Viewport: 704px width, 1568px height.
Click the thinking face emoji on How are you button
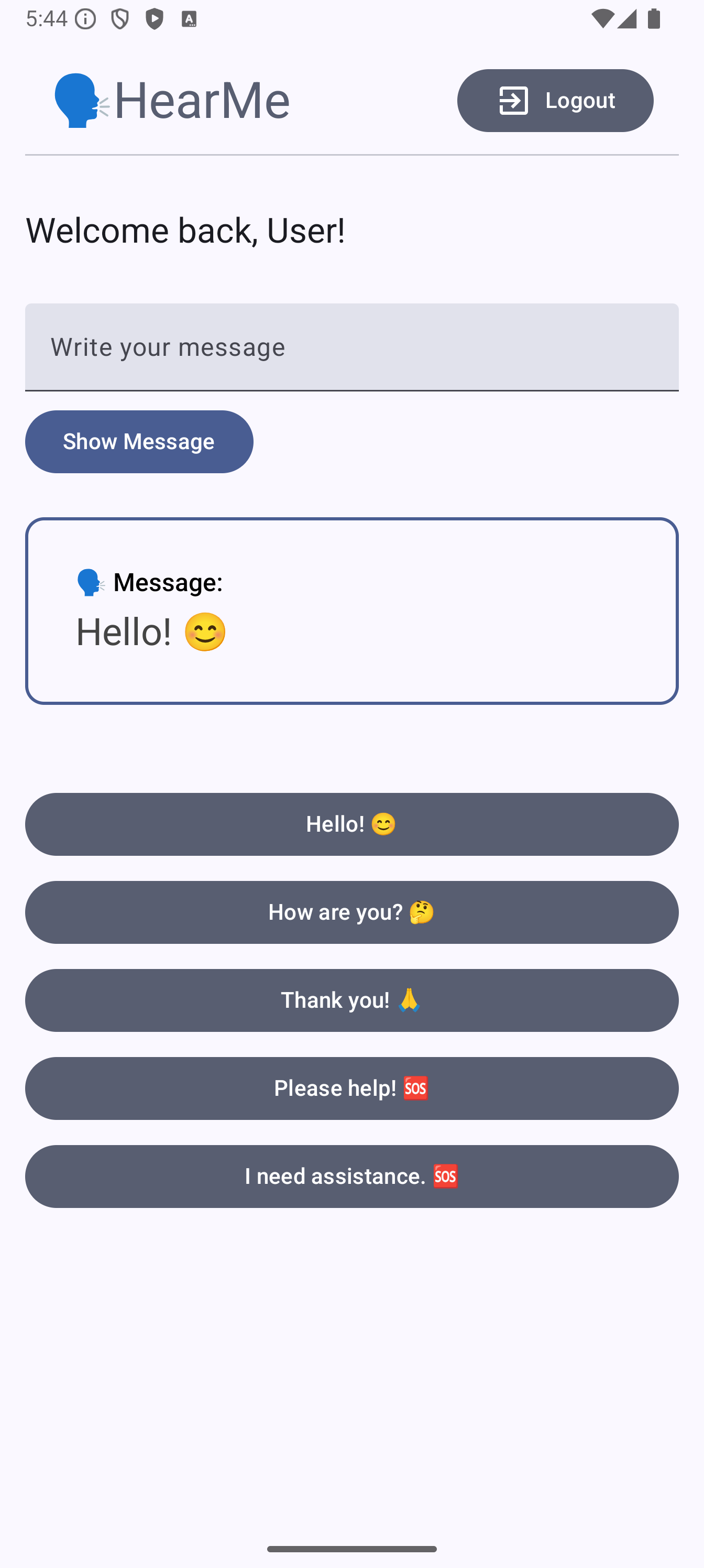tap(421, 912)
